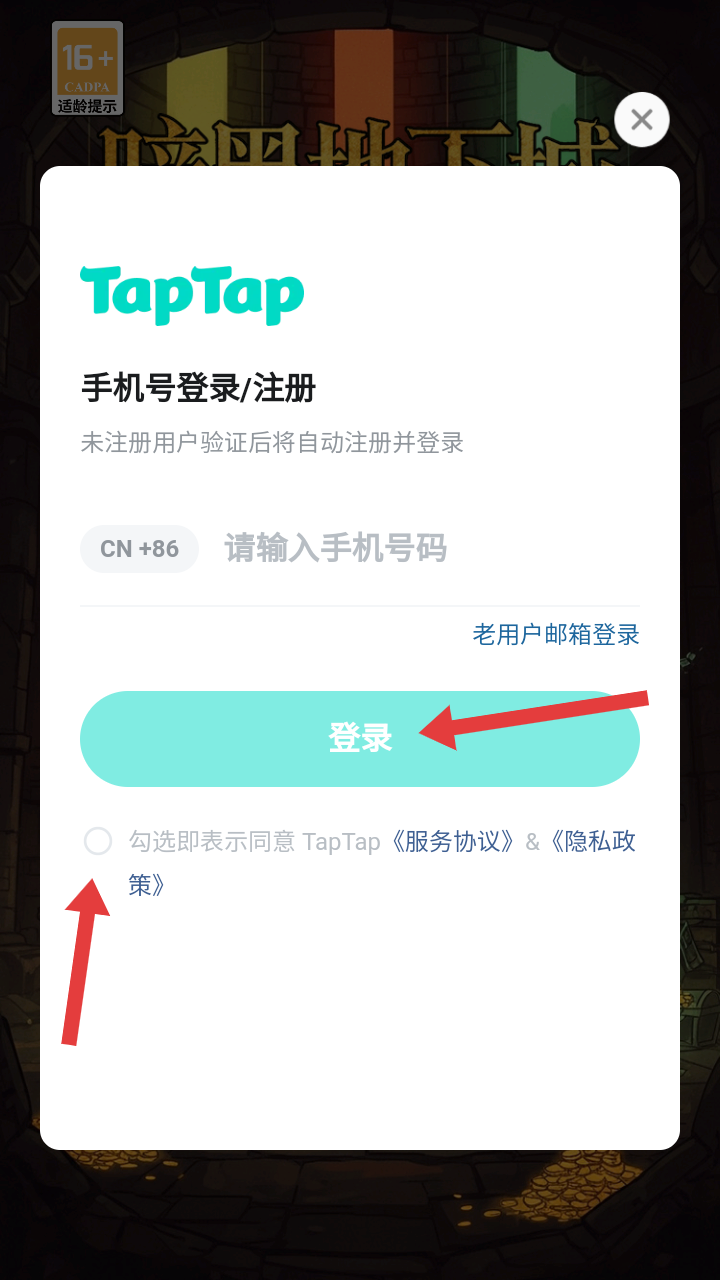Focus the phone number input field
The image size is (720, 1280).
coord(420,549)
